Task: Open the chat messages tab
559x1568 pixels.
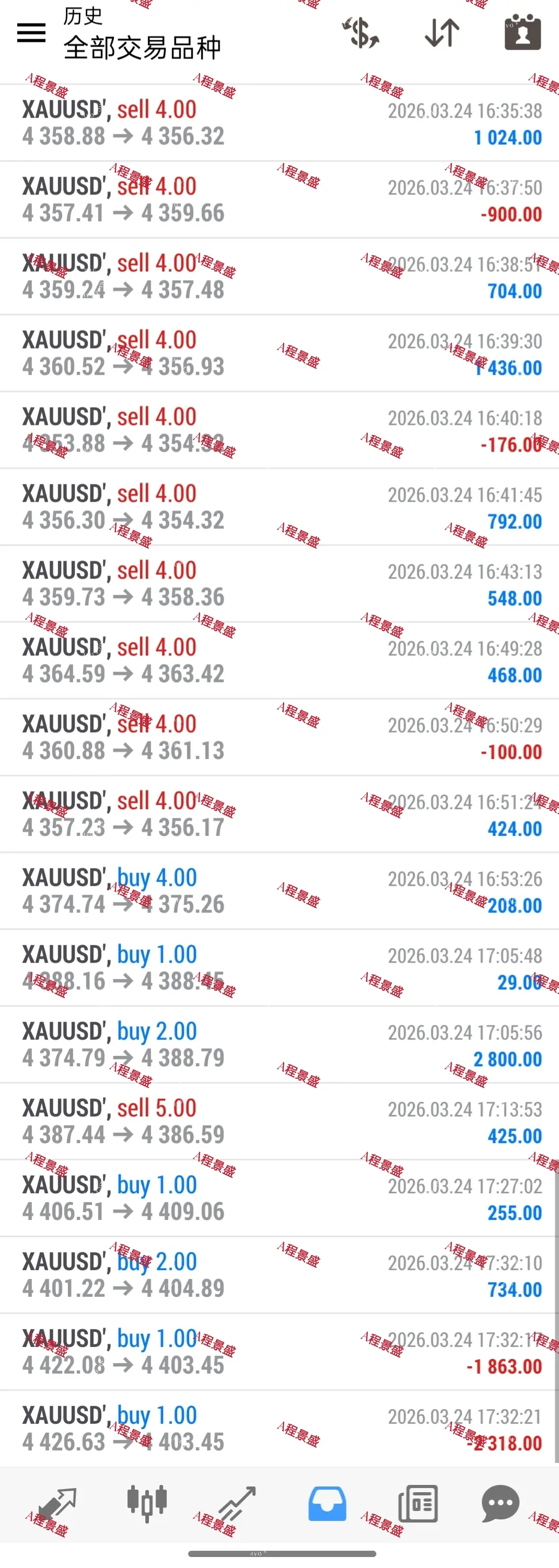Action: 500,1503
